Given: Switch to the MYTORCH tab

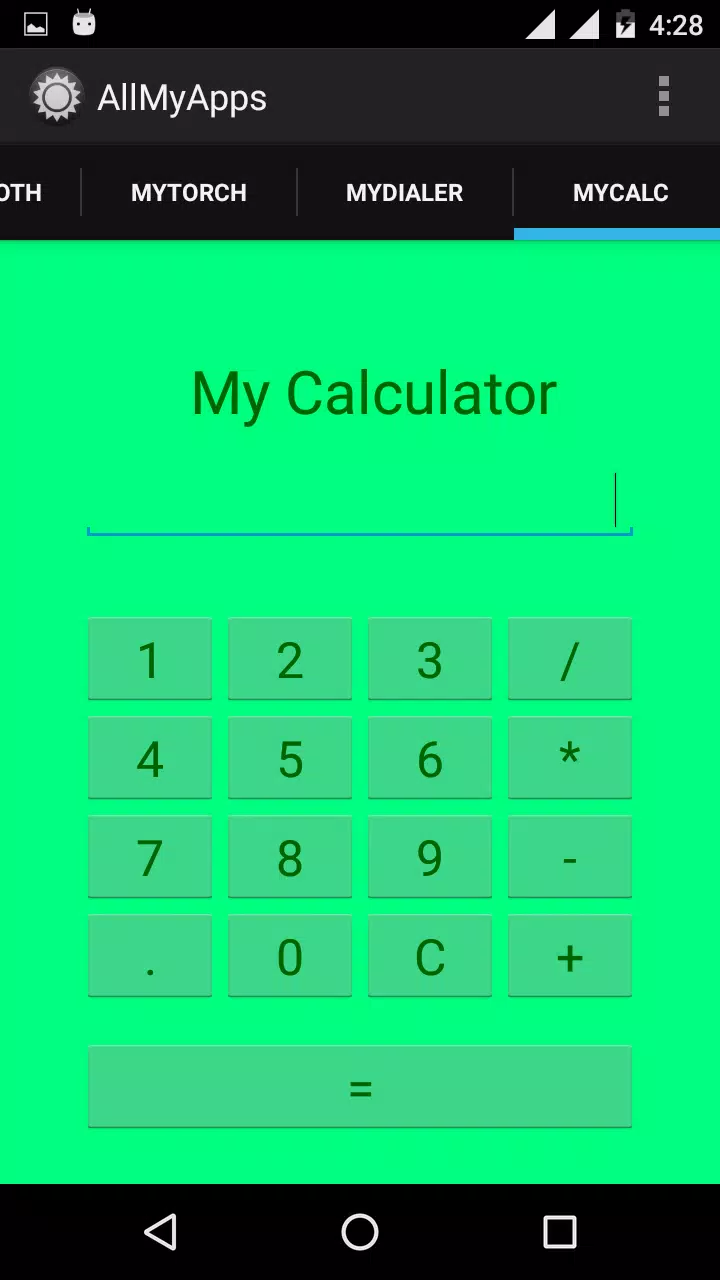Looking at the screenshot, I should point(189,192).
